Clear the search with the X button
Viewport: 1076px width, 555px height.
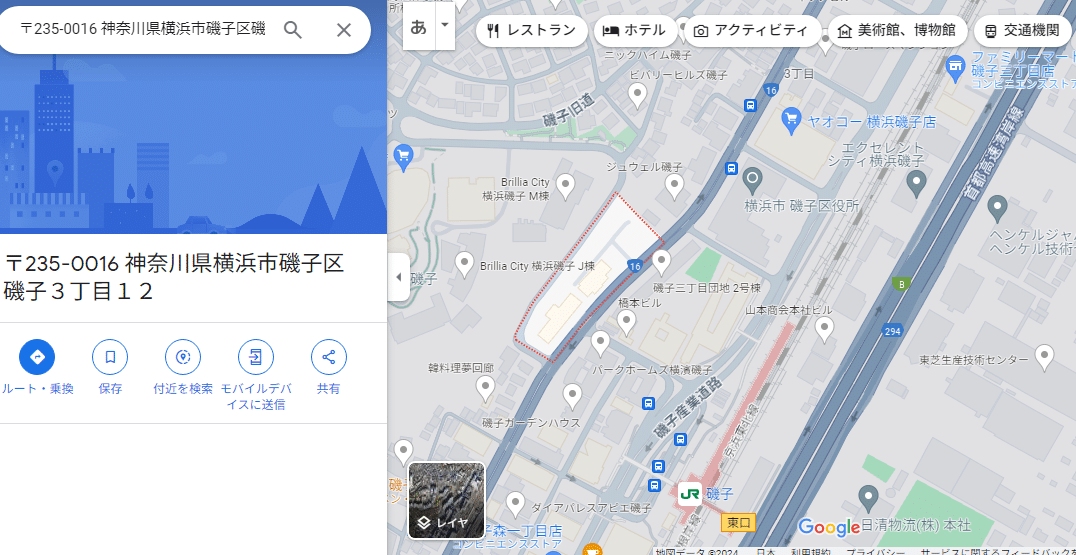[x=343, y=30]
